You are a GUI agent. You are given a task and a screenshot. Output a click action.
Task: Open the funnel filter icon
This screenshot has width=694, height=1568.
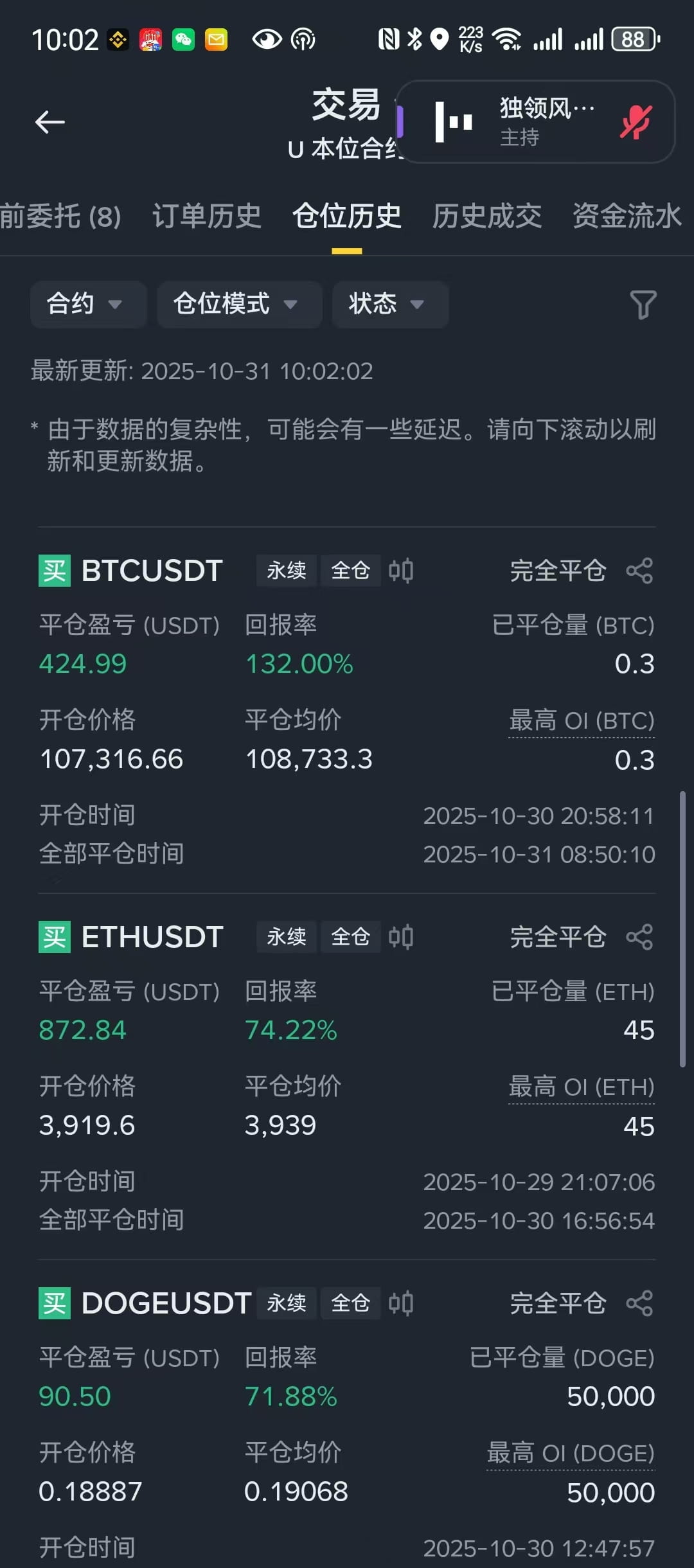643,305
